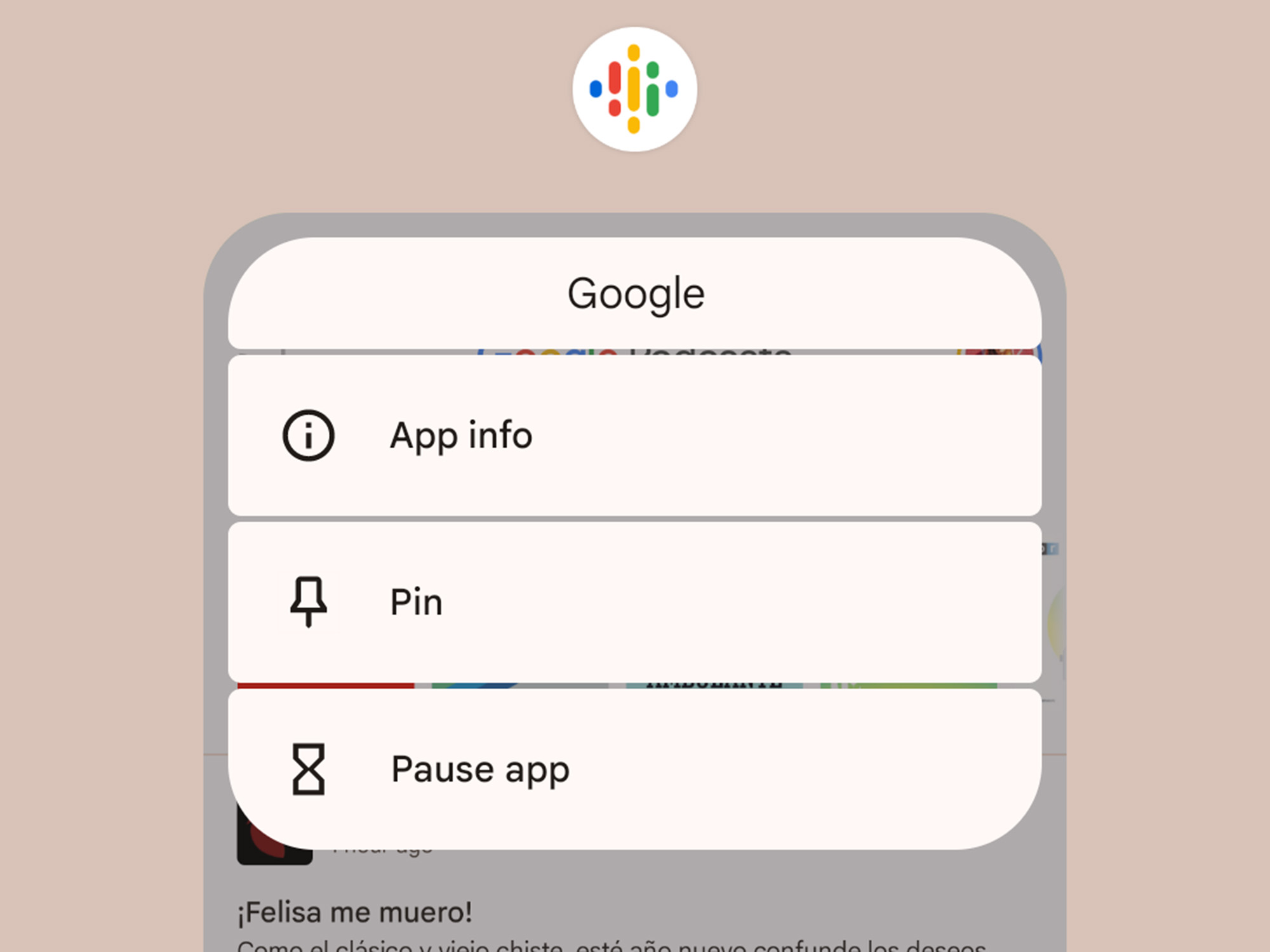This screenshot has height=952, width=1270.
Task: Select Pause app option
Action: pos(634,769)
